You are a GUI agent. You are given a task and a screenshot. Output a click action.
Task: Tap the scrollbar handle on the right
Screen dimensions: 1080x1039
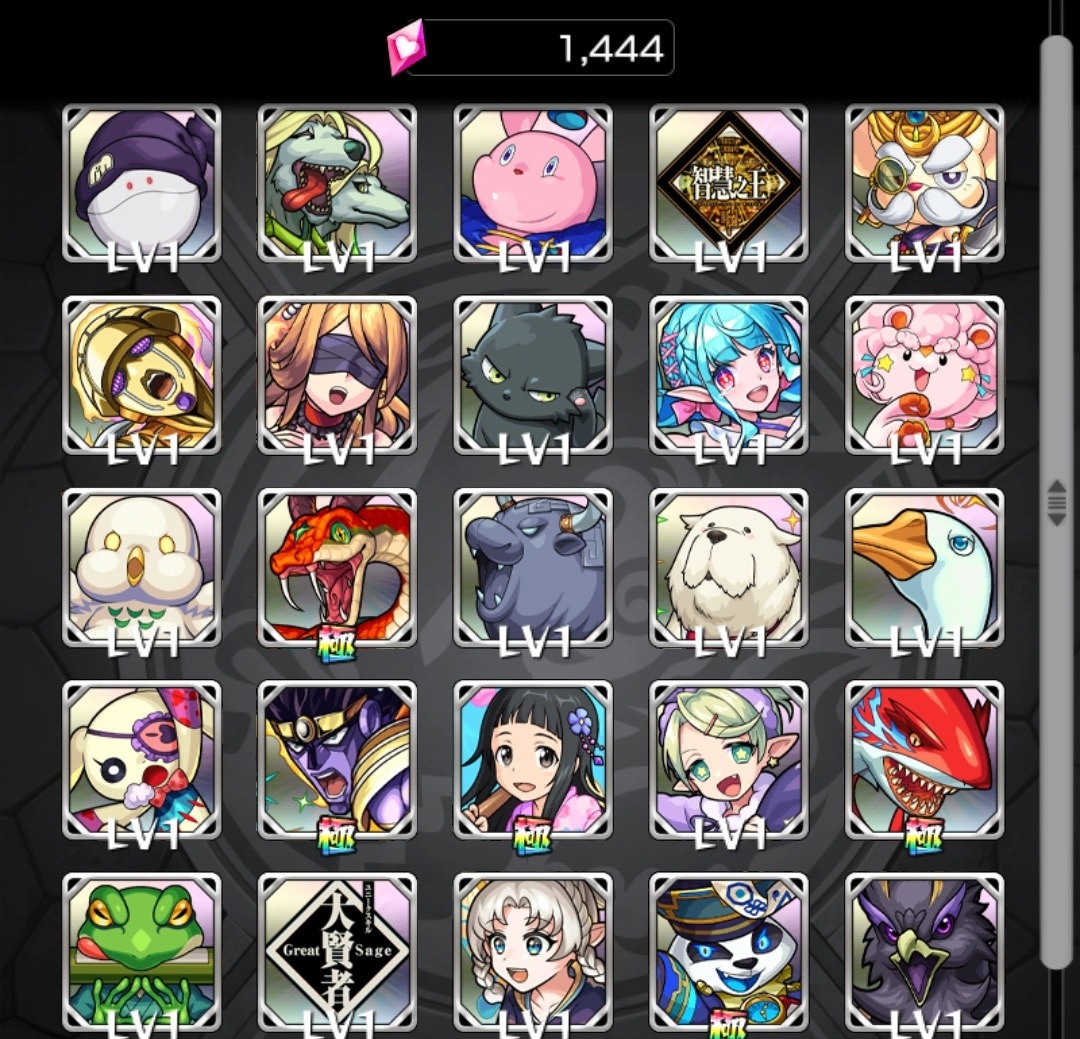(1056, 500)
